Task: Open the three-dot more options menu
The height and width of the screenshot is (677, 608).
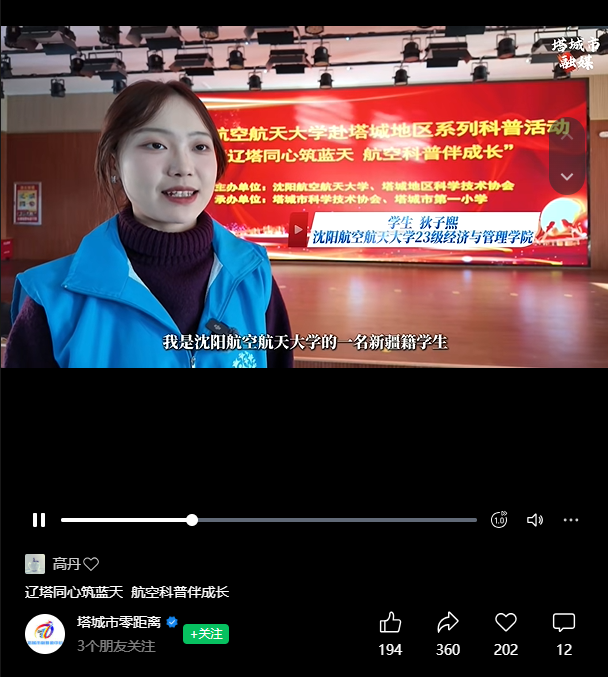Action: coord(571,520)
